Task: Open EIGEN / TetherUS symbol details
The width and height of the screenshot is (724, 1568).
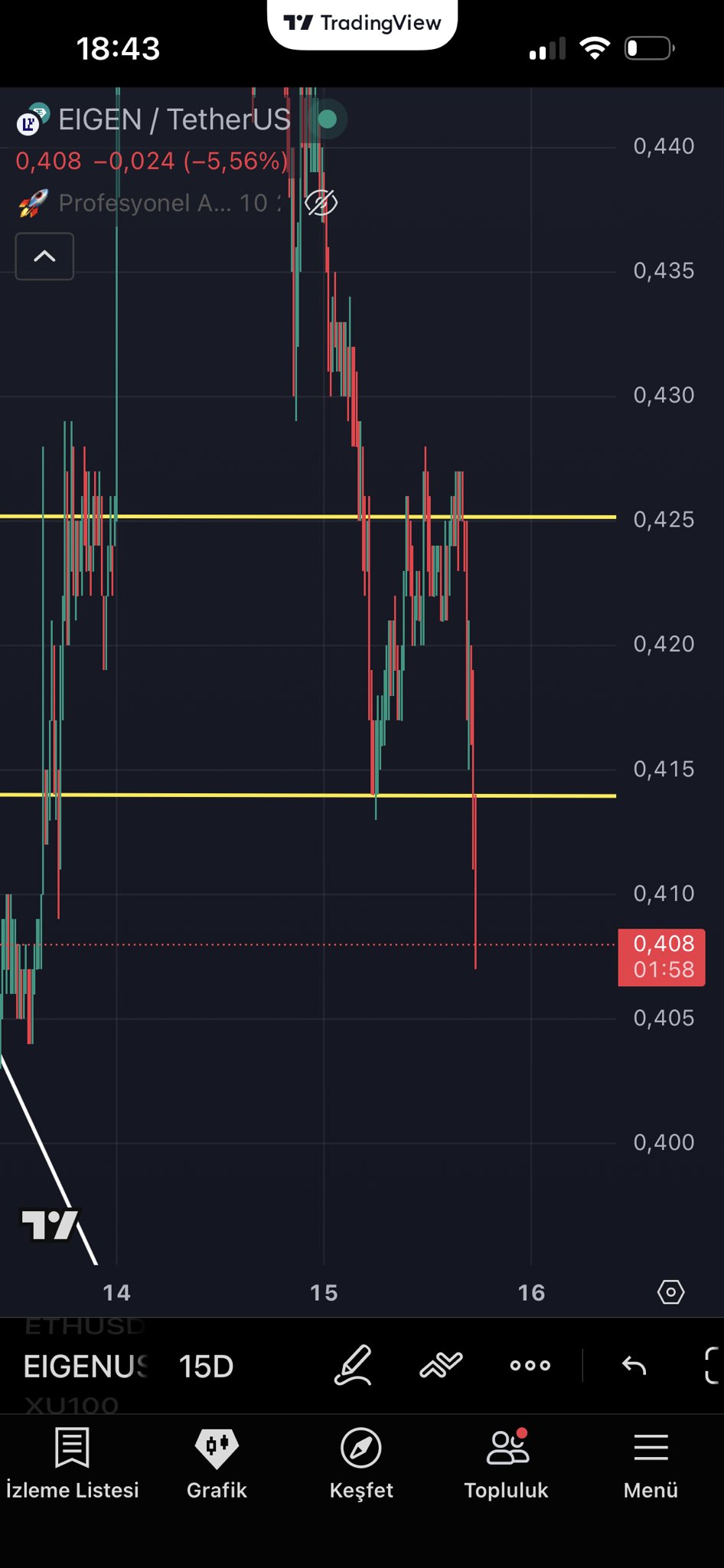Action: coord(174,120)
